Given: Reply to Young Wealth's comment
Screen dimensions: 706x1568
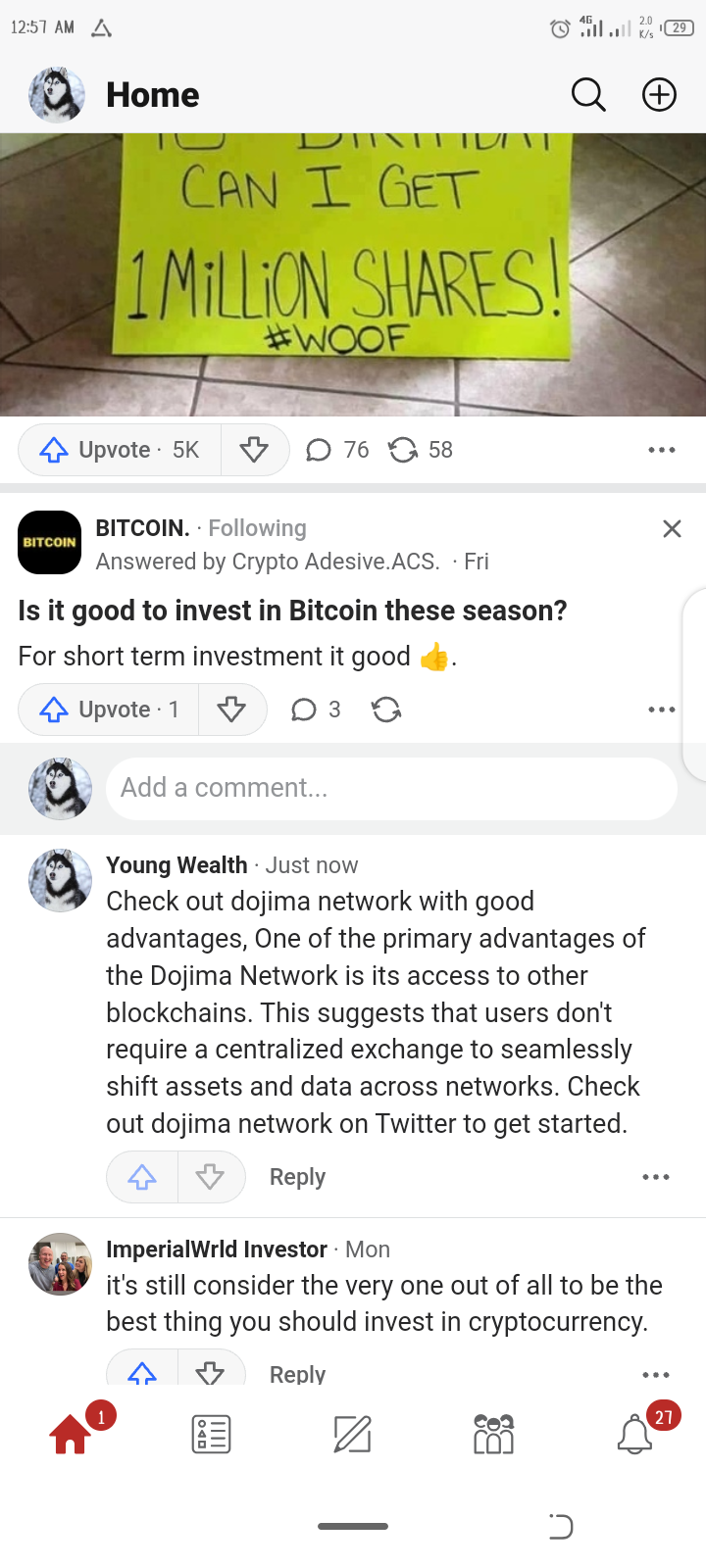Looking at the screenshot, I should (297, 1177).
